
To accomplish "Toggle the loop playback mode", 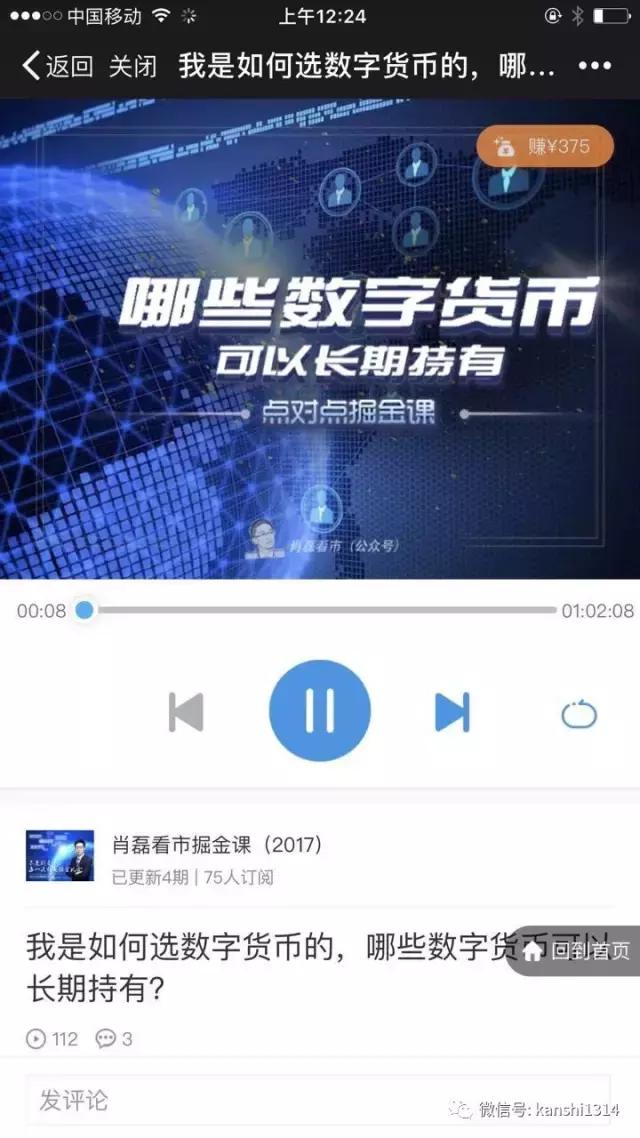I will click(x=579, y=714).
